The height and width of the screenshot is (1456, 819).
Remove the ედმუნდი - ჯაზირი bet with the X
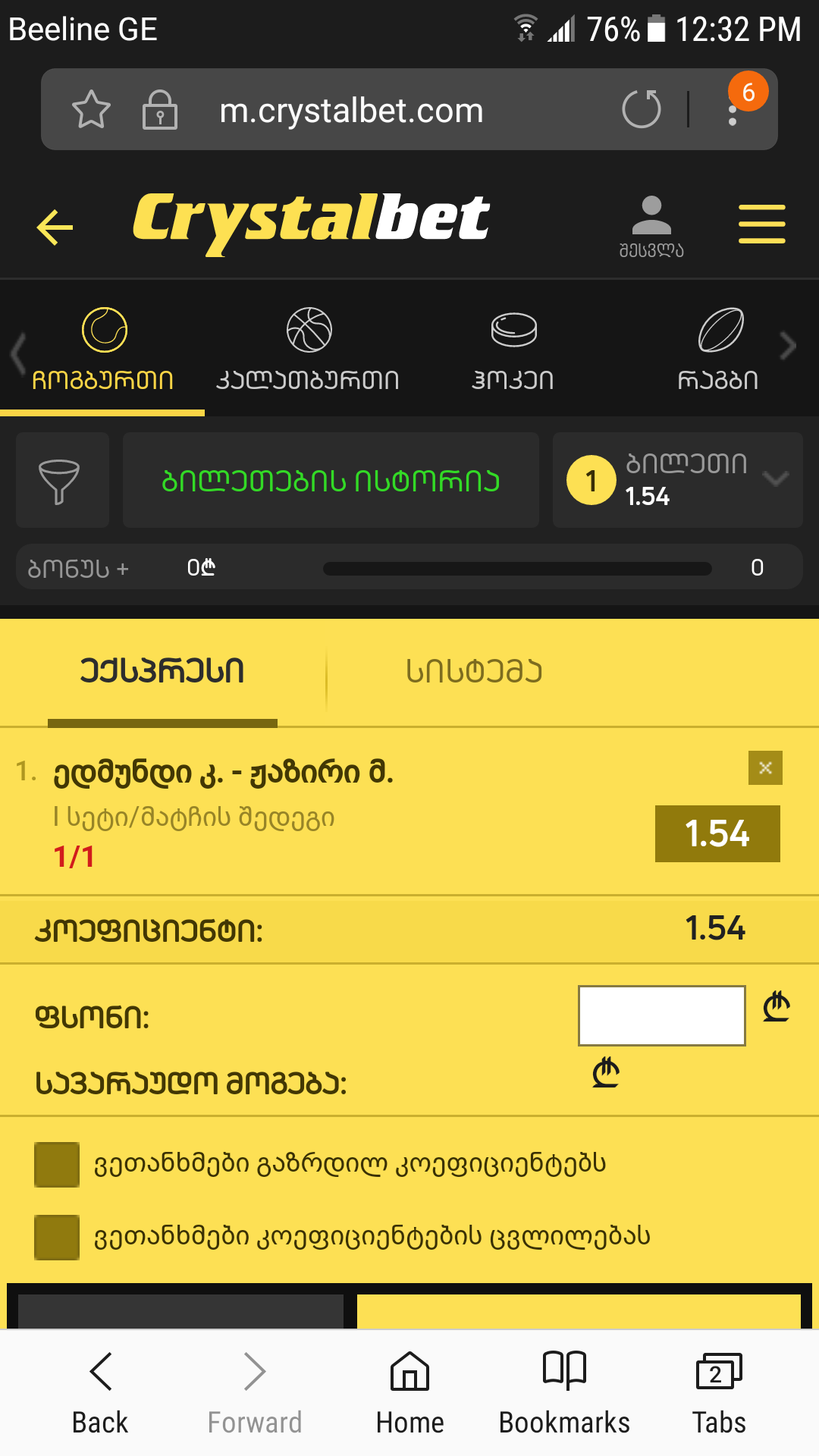765,768
